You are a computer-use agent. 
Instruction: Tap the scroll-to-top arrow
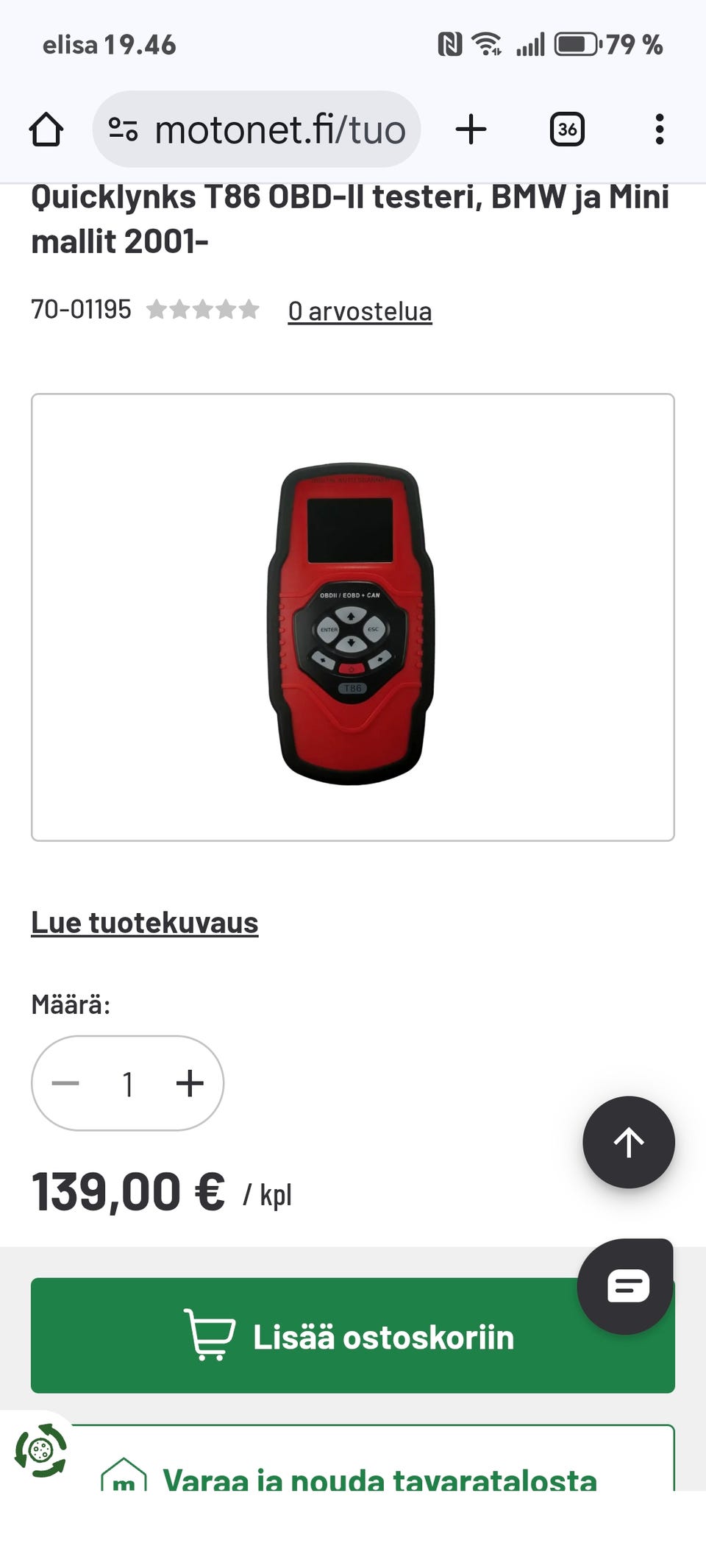pos(627,1142)
